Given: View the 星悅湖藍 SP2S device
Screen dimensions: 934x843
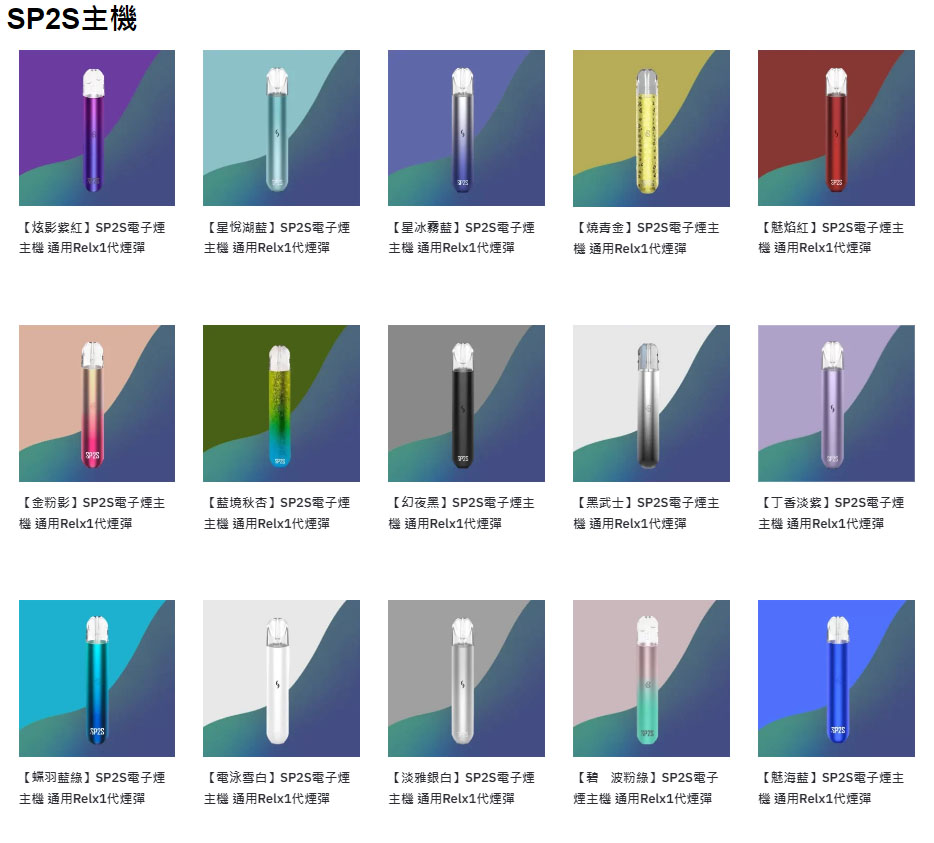Looking at the screenshot, I should pos(281,128).
